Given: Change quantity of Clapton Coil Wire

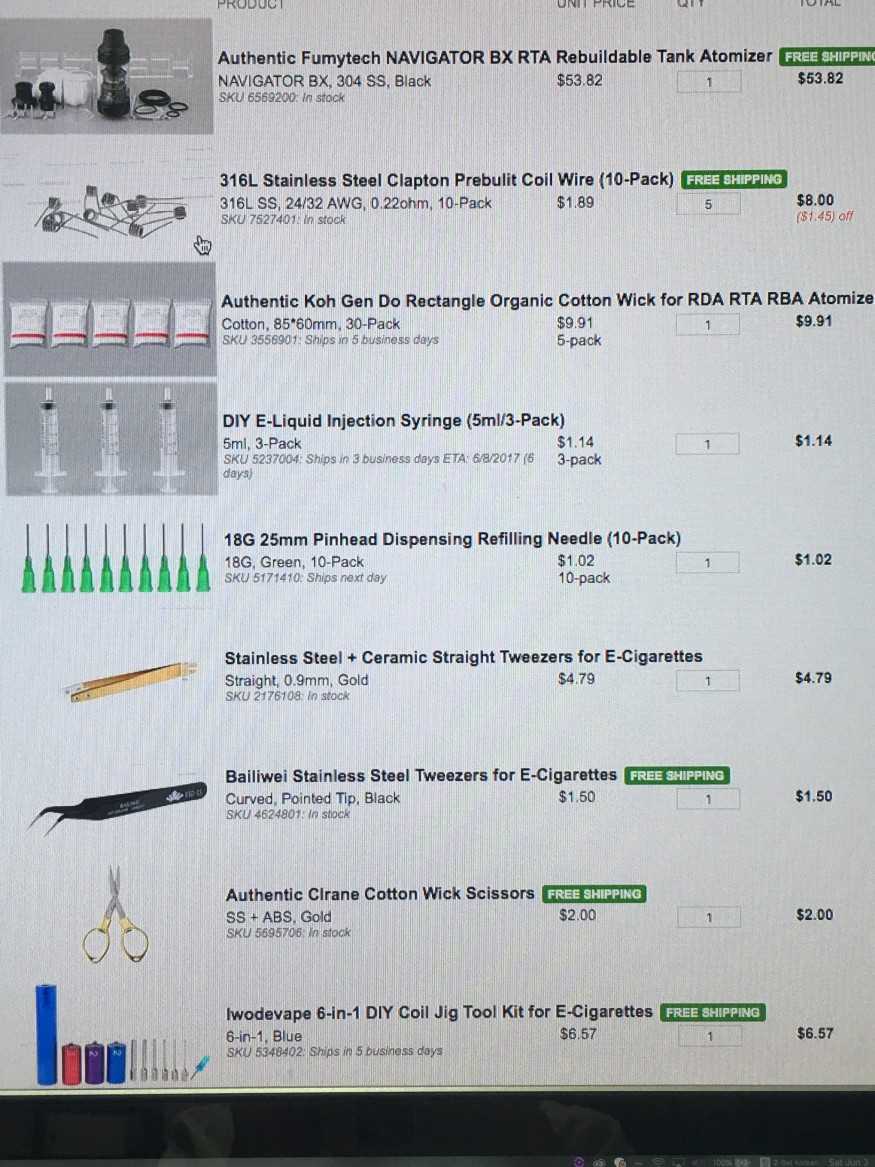Looking at the screenshot, I should point(708,204).
